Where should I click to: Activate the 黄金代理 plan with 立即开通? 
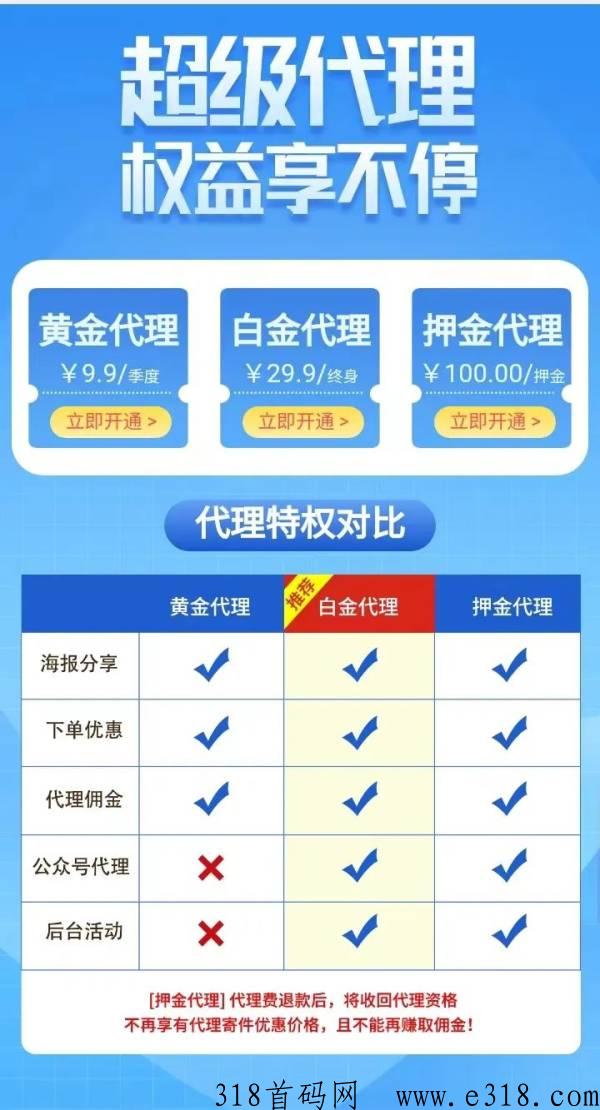pyautogui.click(x=109, y=421)
